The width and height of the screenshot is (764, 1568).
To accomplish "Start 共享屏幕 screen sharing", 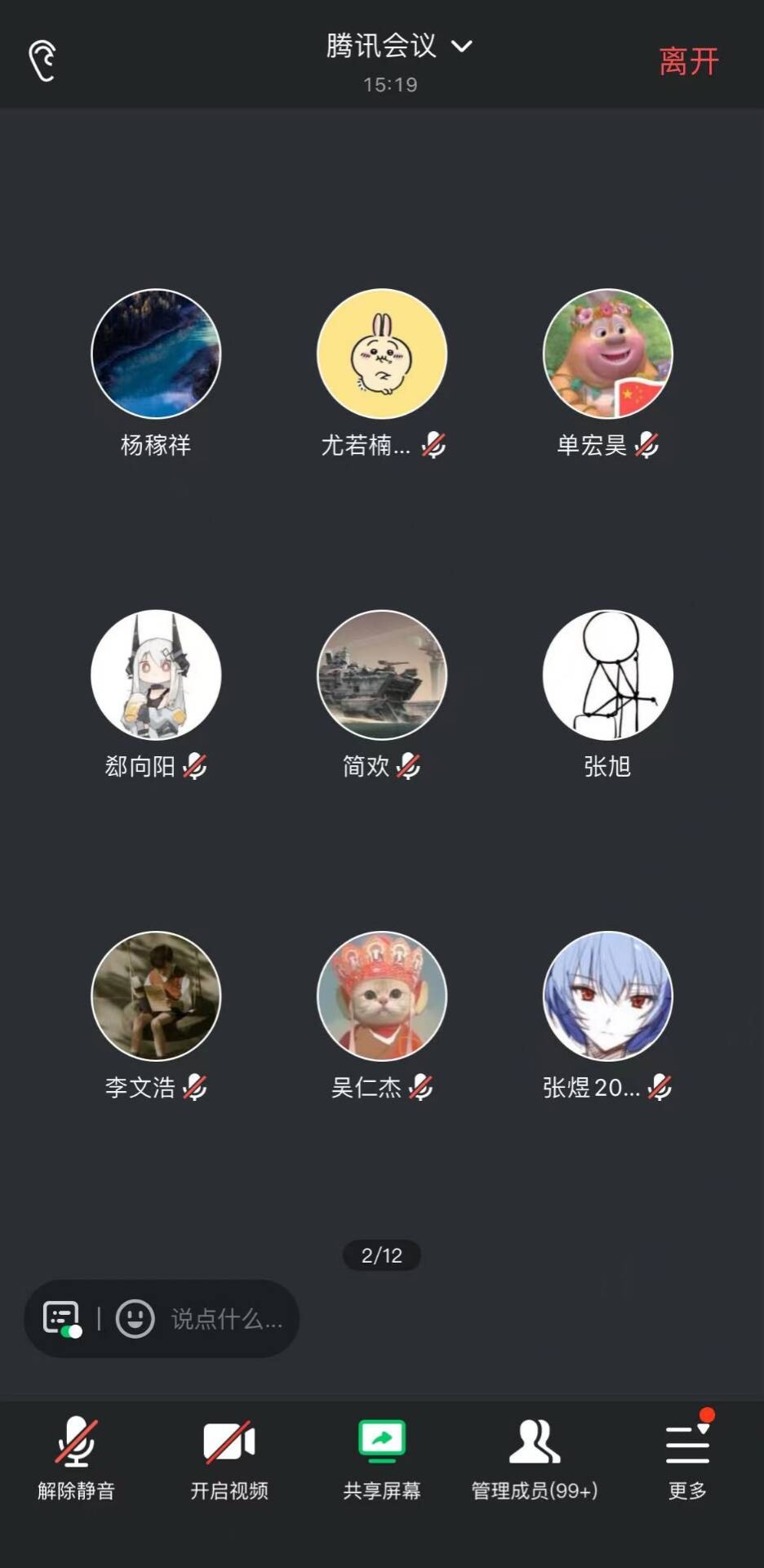I will pos(382,1459).
